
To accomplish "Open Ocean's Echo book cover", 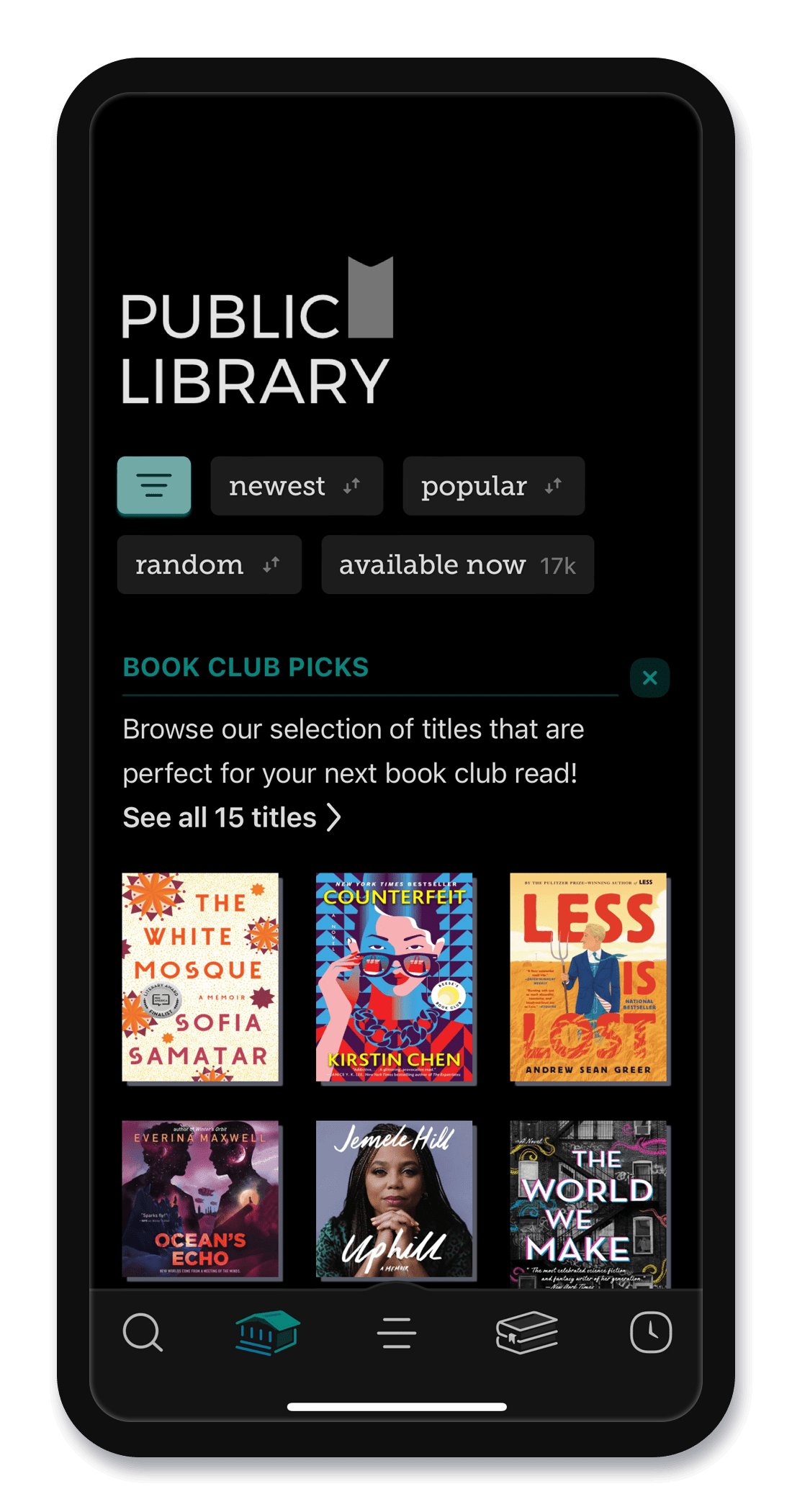I will pyautogui.click(x=200, y=1199).
